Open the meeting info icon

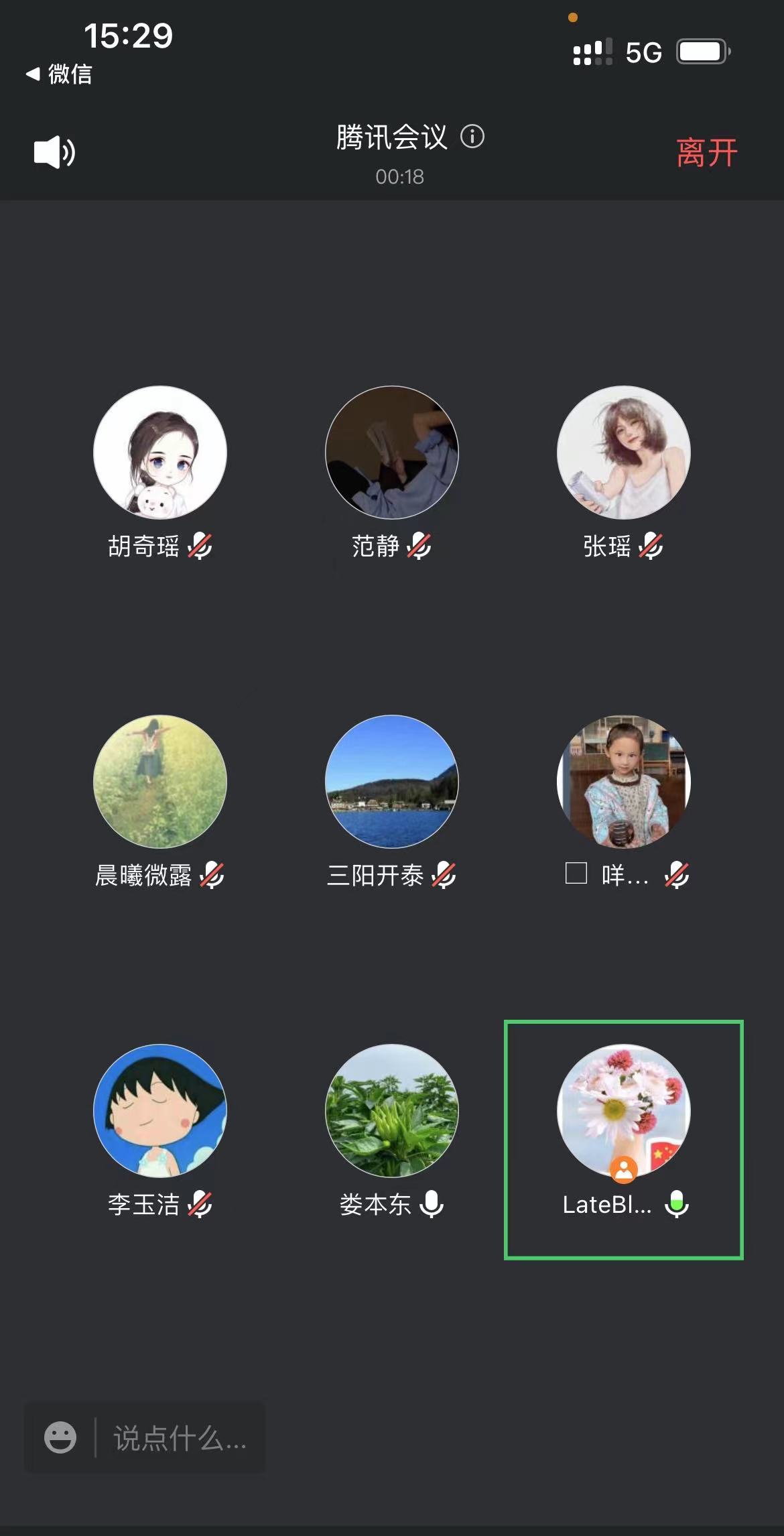point(472,137)
